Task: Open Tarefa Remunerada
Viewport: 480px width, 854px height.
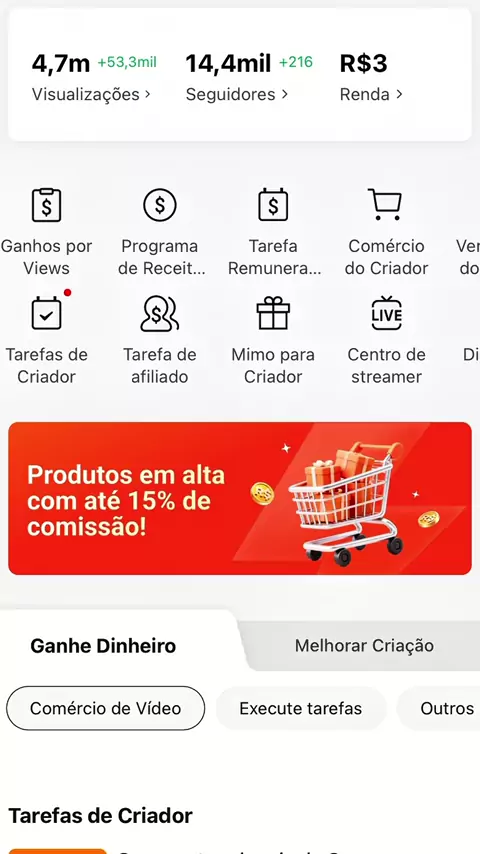Action: coord(273,232)
